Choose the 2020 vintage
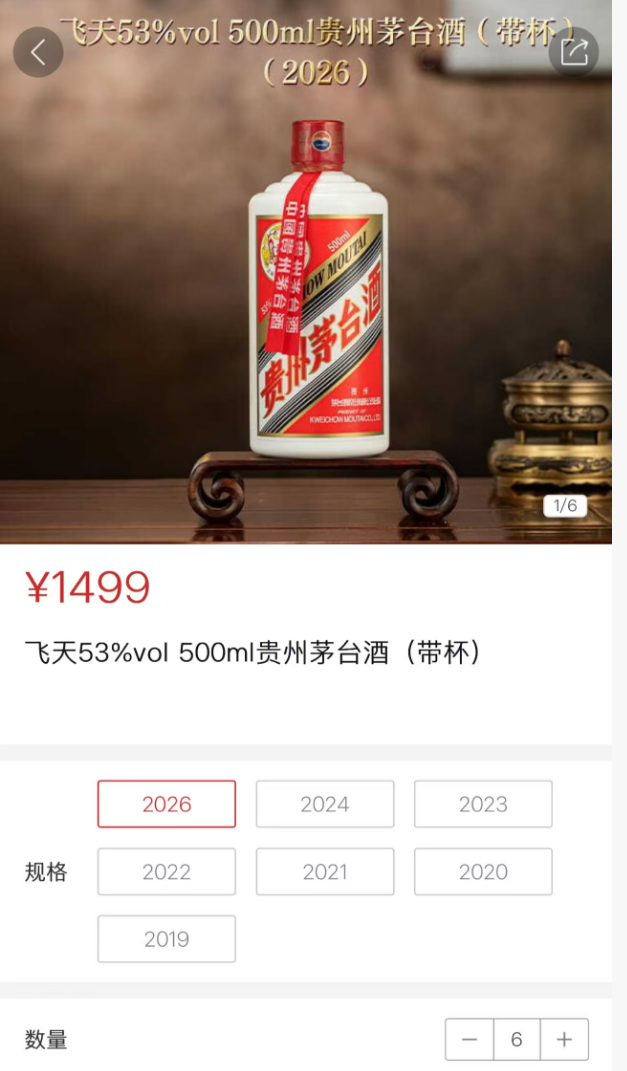The image size is (627, 1071). (x=483, y=872)
